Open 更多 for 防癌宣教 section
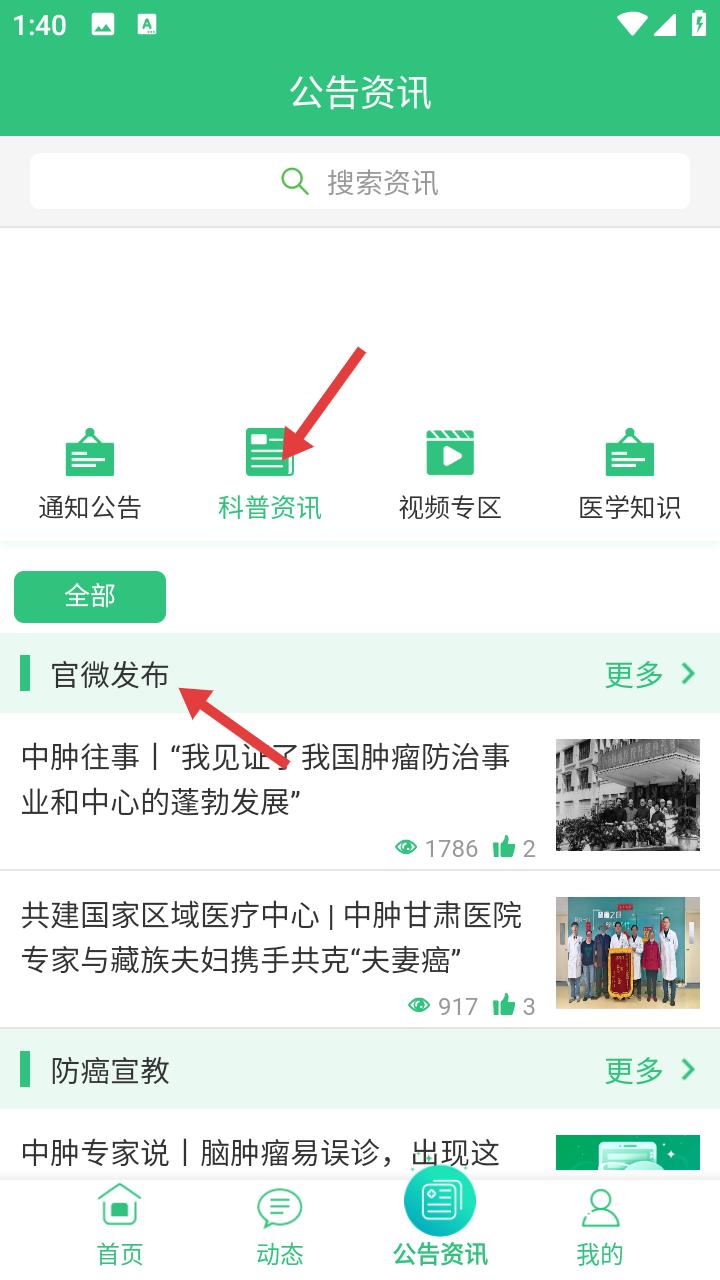Viewport: 720px width, 1280px height. pyautogui.click(x=650, y=1070)
